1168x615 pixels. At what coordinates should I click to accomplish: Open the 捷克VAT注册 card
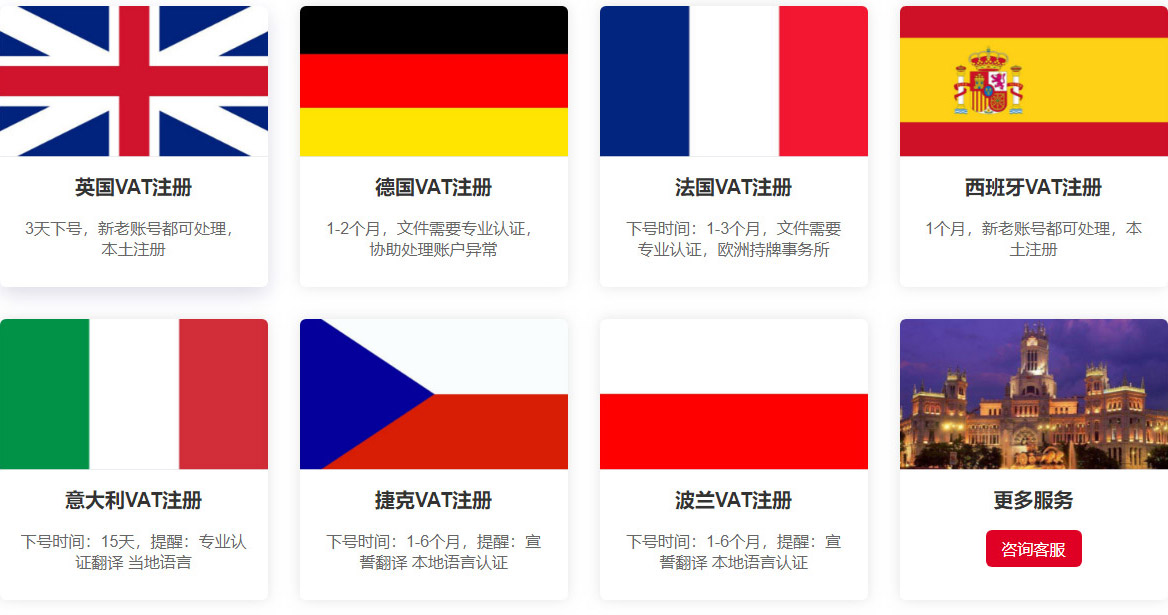pos(433,500)
